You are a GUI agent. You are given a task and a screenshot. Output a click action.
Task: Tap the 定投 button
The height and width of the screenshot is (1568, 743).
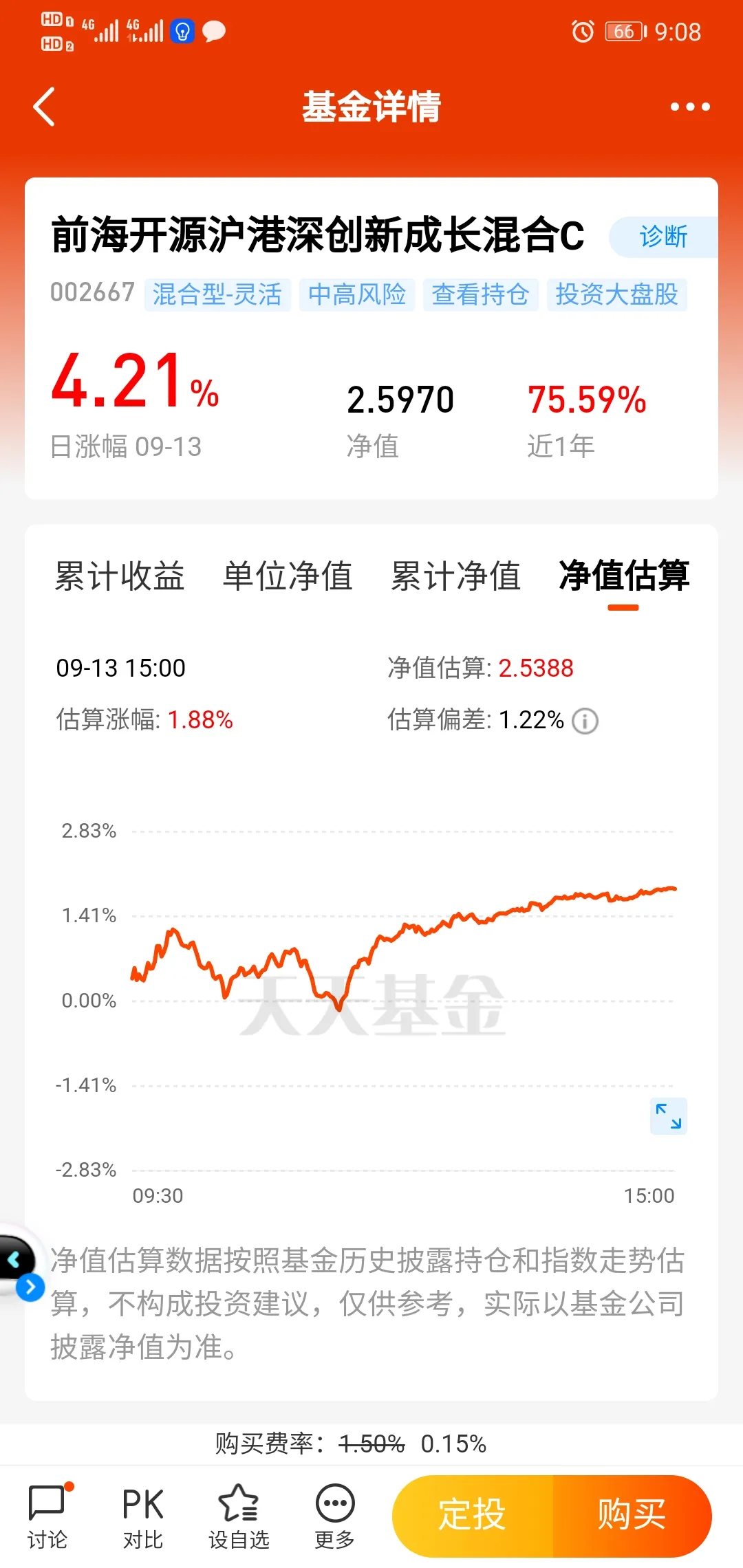coord(473,1516)
